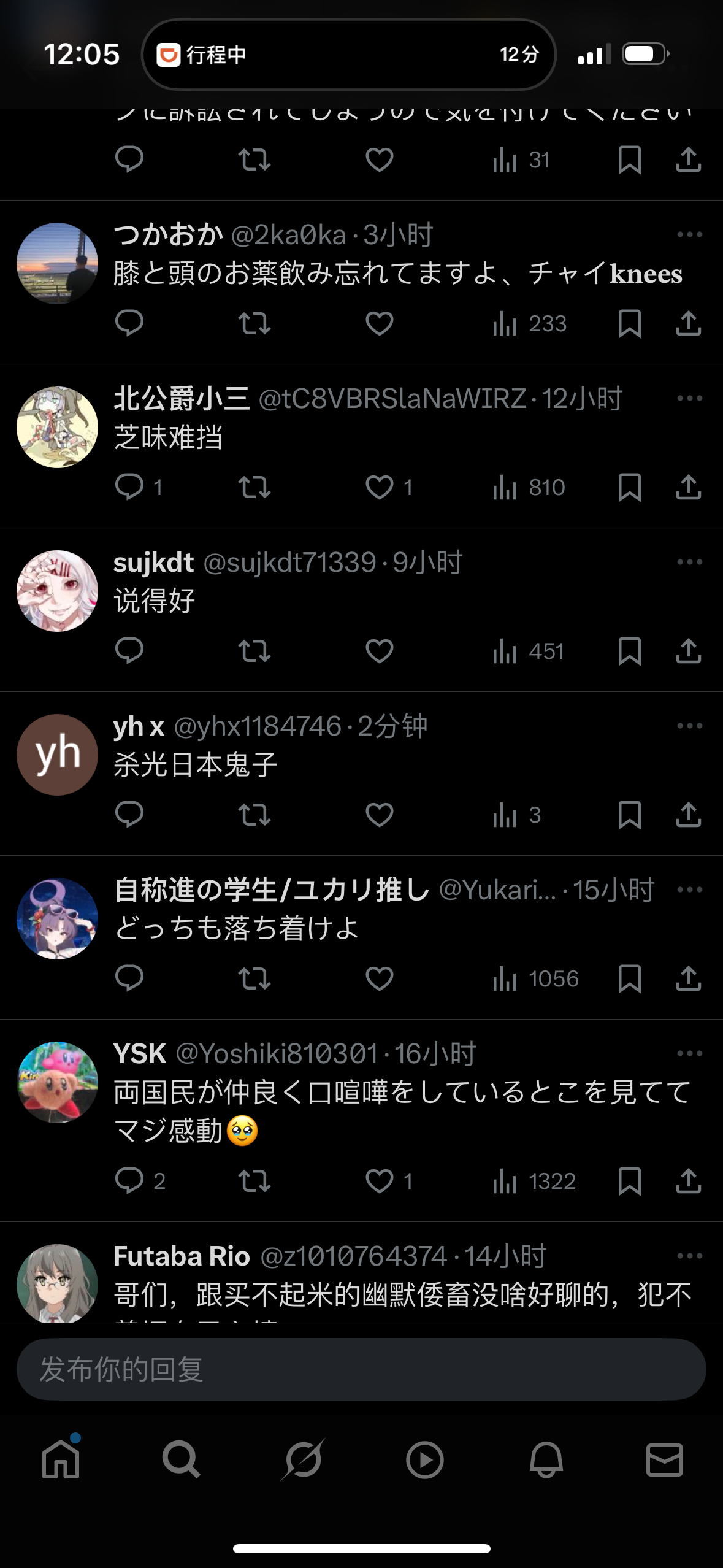
Task: Open Futaba Rio's profile avatar
Action: point(57,1282)
